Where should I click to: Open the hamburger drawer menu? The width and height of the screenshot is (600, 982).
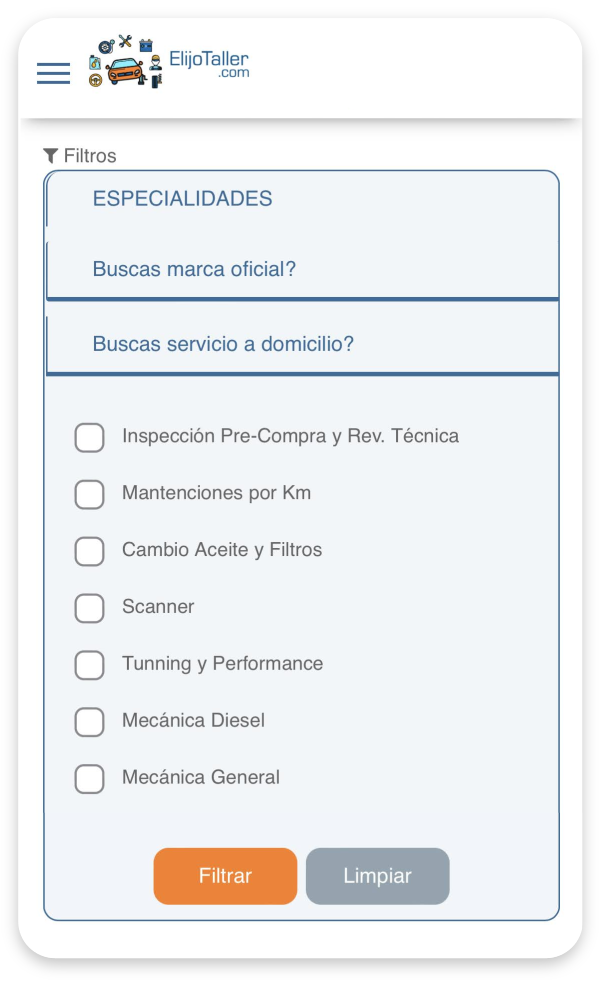pos(53,73)
